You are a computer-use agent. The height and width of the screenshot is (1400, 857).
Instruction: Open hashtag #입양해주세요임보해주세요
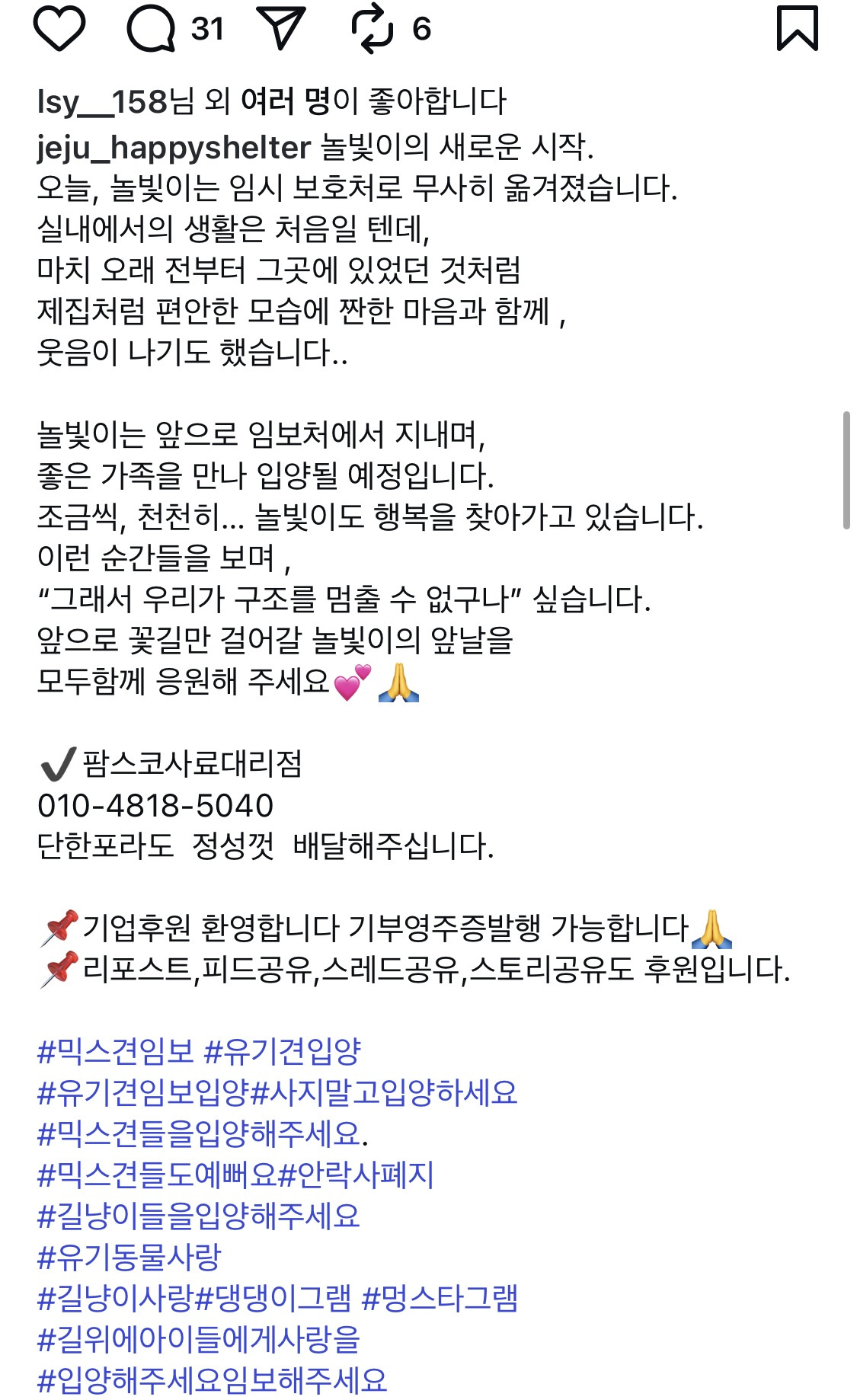(212, 1381)
